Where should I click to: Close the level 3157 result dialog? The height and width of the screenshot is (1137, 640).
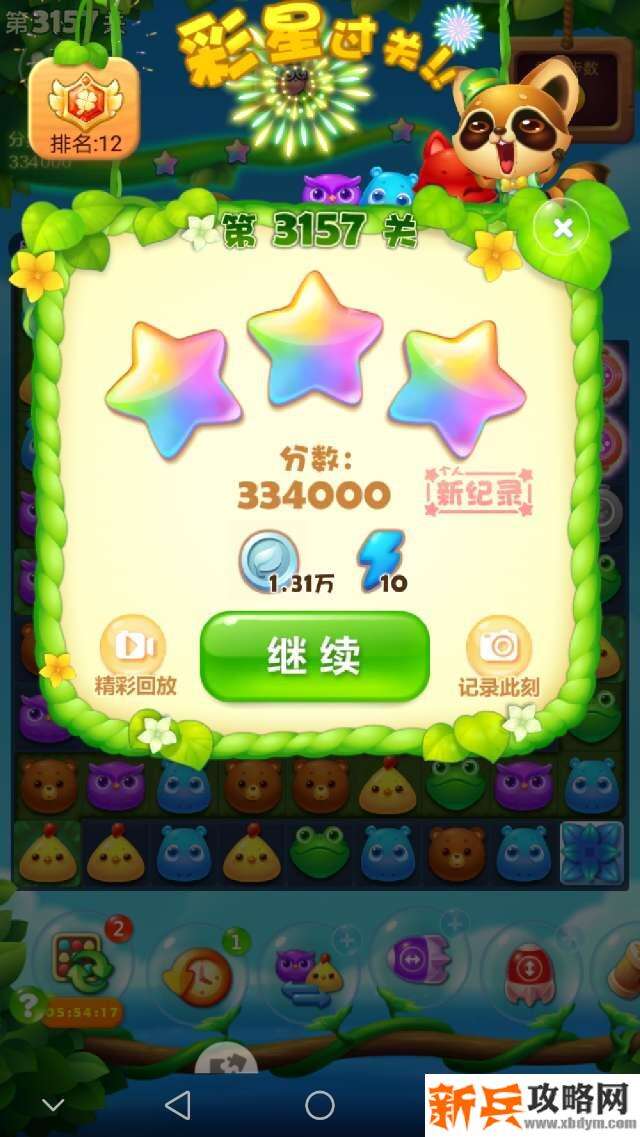(x=562, y=229)
